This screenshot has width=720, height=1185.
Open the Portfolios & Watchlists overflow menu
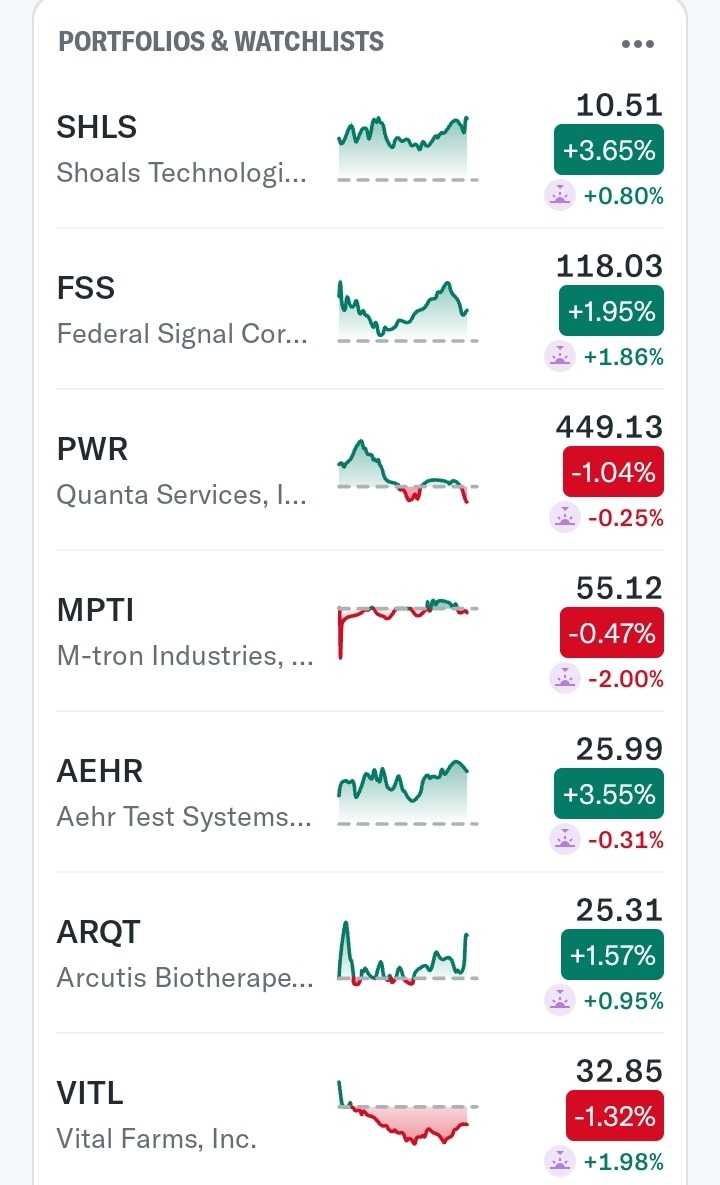[637, 44]
